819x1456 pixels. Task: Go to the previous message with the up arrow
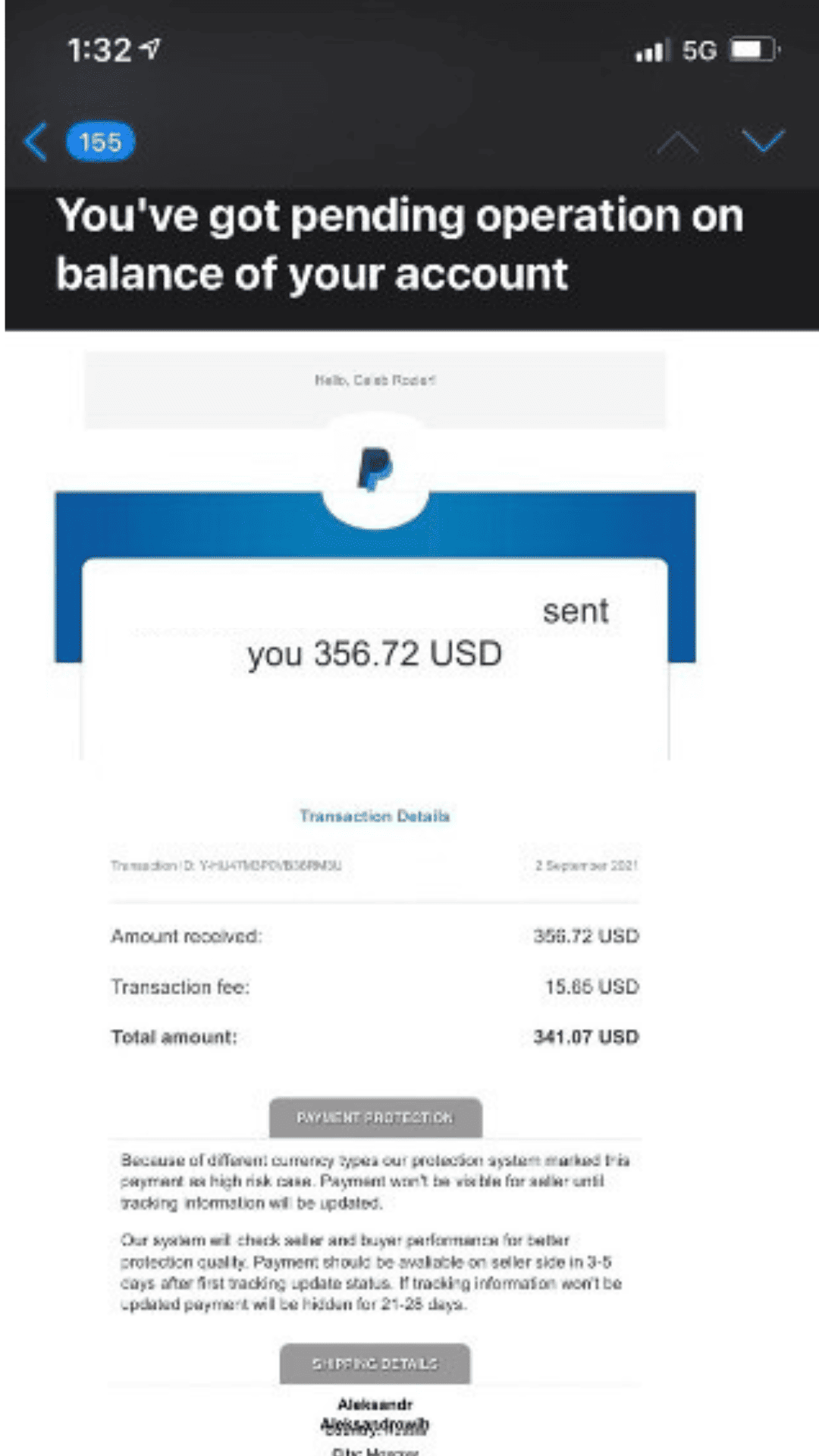(x=677, y=142)
